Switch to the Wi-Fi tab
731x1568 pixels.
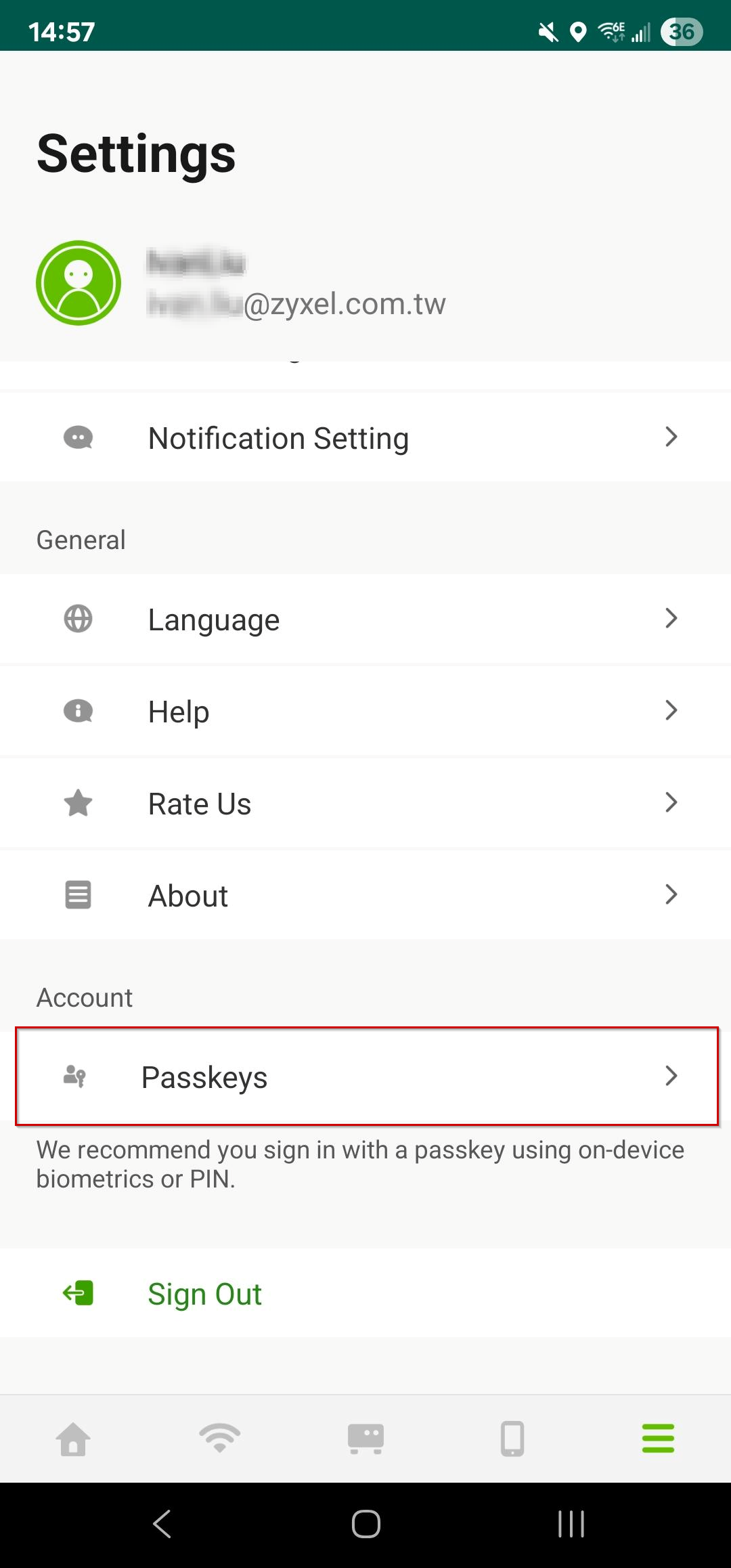tap(219, 1438)
